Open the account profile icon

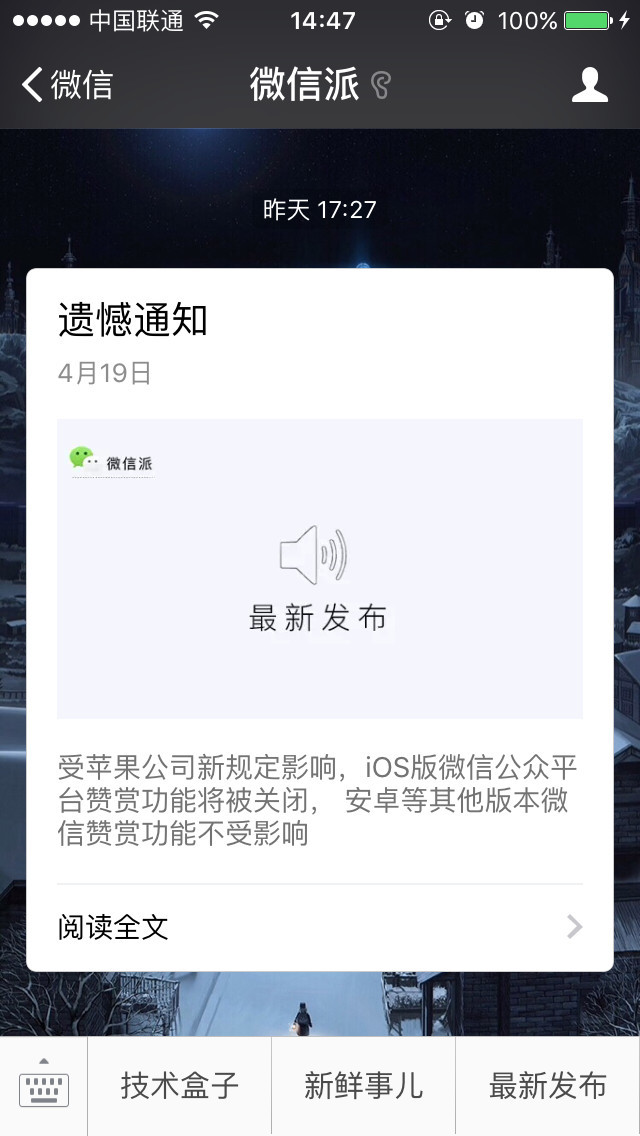click(589, 85)
